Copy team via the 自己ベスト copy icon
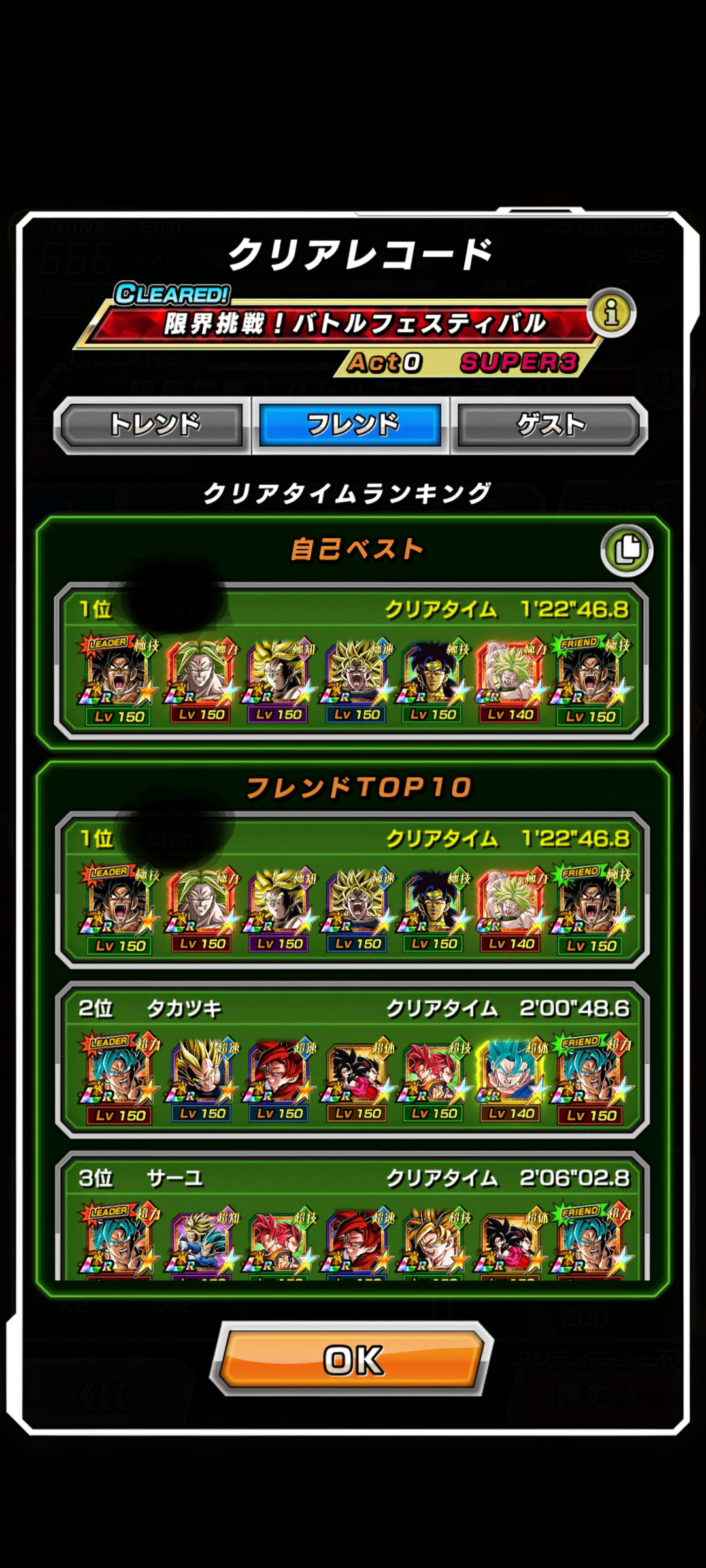 [627, 551]
